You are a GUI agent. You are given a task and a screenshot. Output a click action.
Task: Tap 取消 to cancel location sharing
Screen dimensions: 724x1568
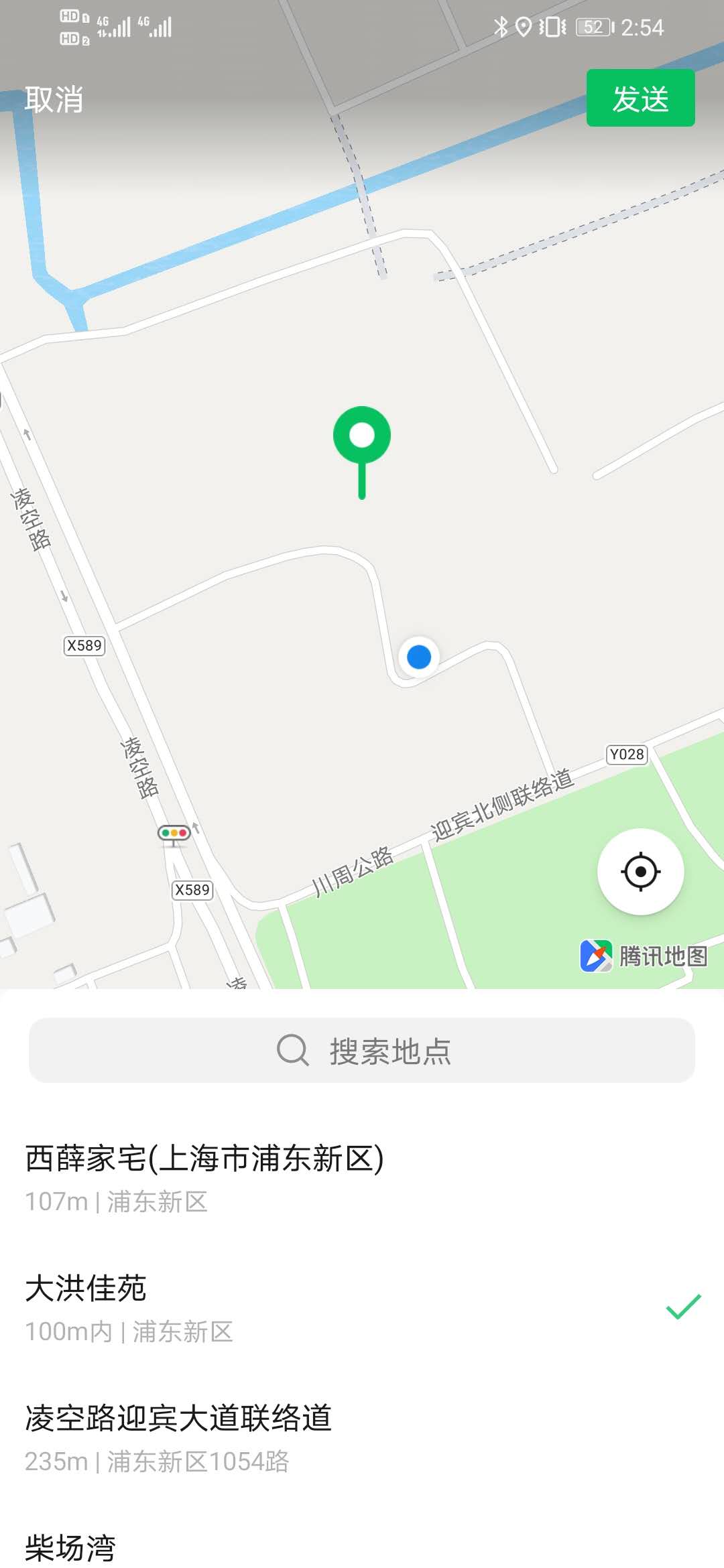pyautogui.click(x=54, y=99)
